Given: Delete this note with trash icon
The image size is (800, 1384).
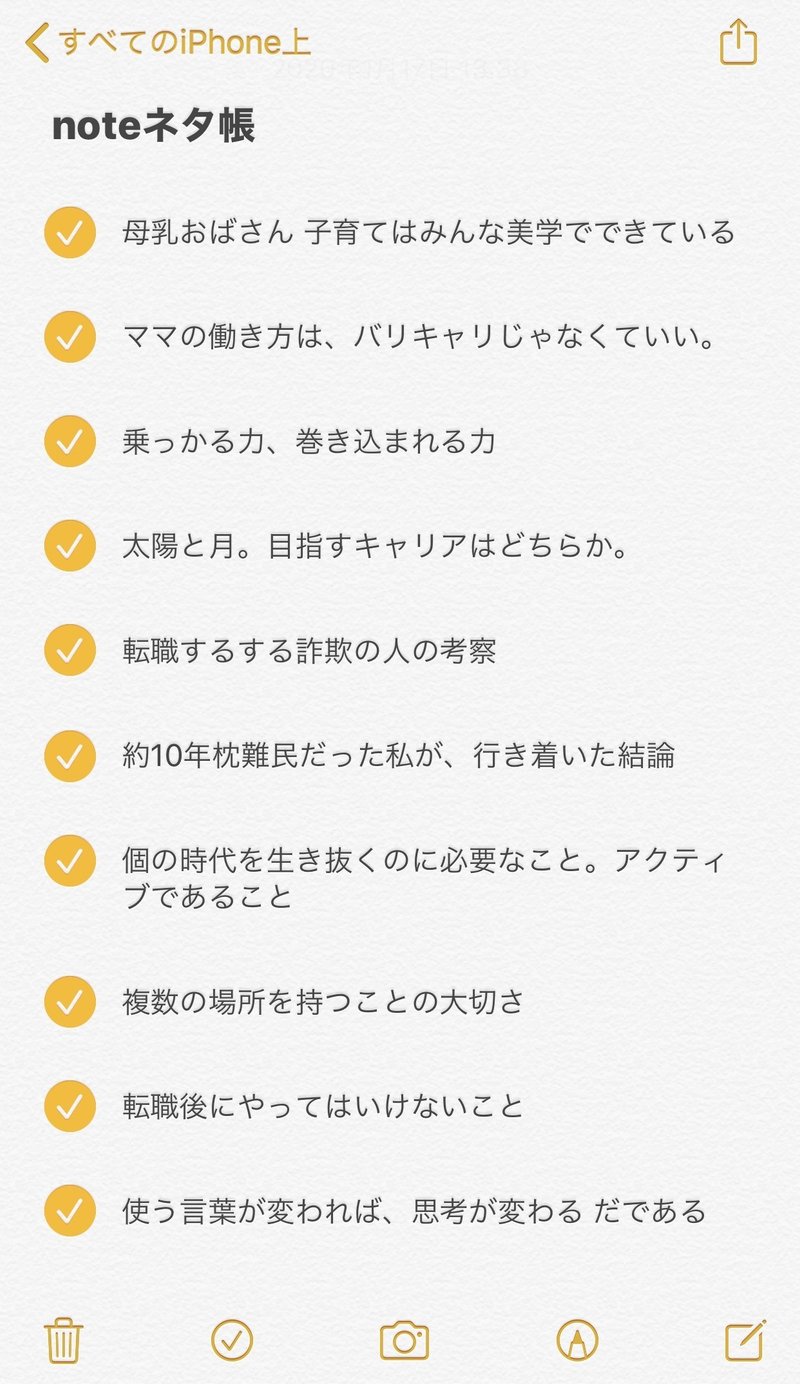Looking at the screenshot, I should (64, 1340).
